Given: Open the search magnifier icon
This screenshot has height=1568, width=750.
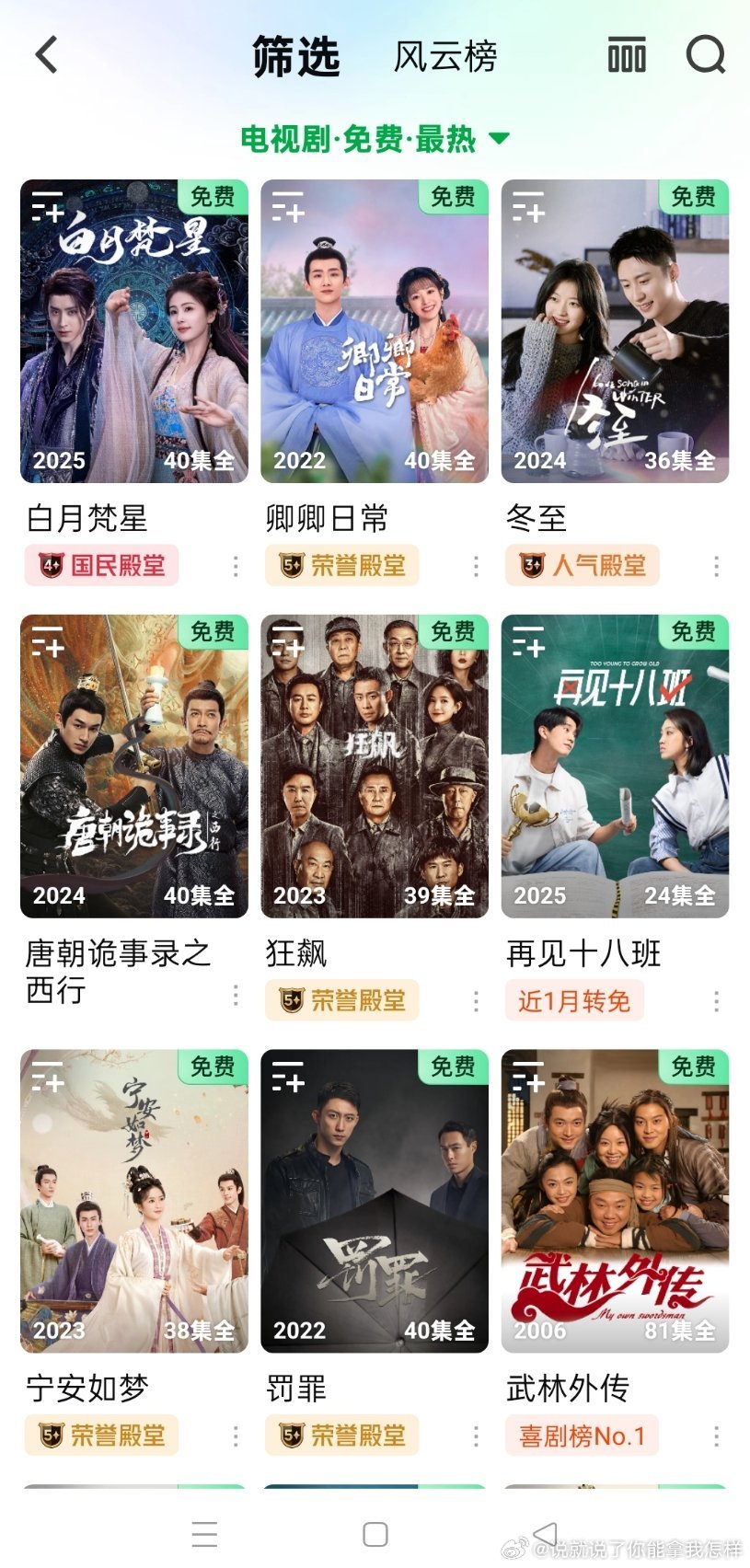Looking at the screenshot, I should [706, 55].
